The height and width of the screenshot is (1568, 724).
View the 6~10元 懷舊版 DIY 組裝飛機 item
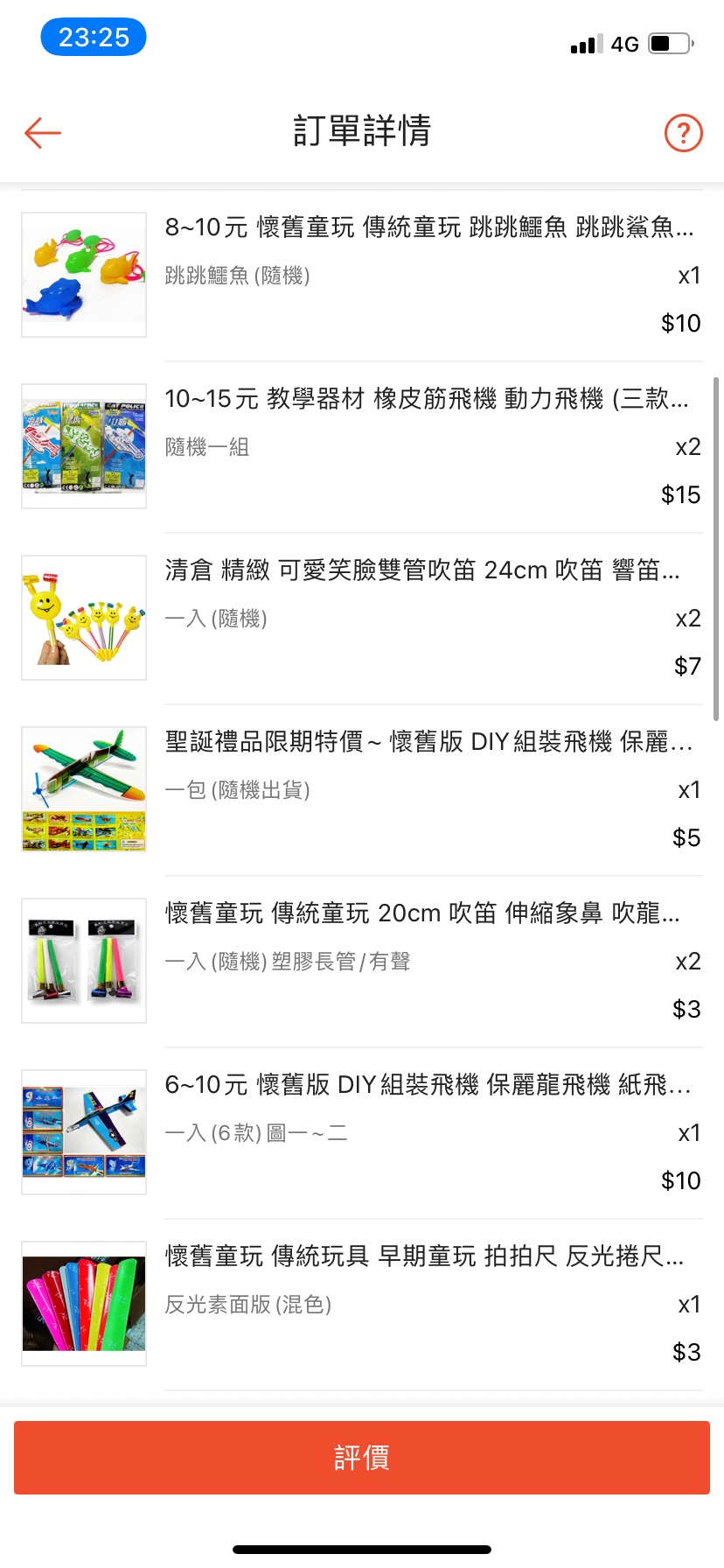click(428, 1086)
